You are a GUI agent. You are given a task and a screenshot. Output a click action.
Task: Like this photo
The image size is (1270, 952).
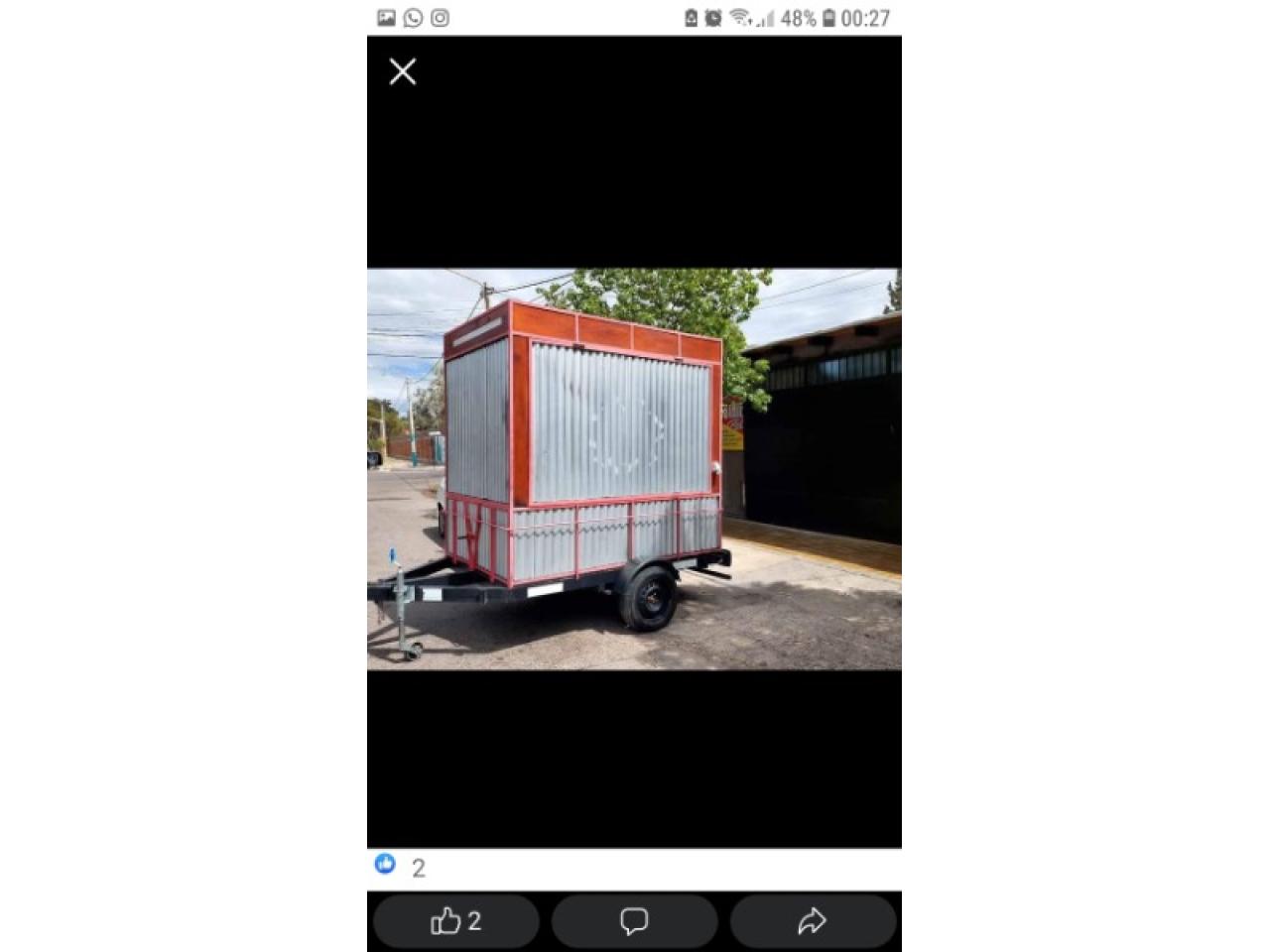pyautogui.click(x=455, y=921)
